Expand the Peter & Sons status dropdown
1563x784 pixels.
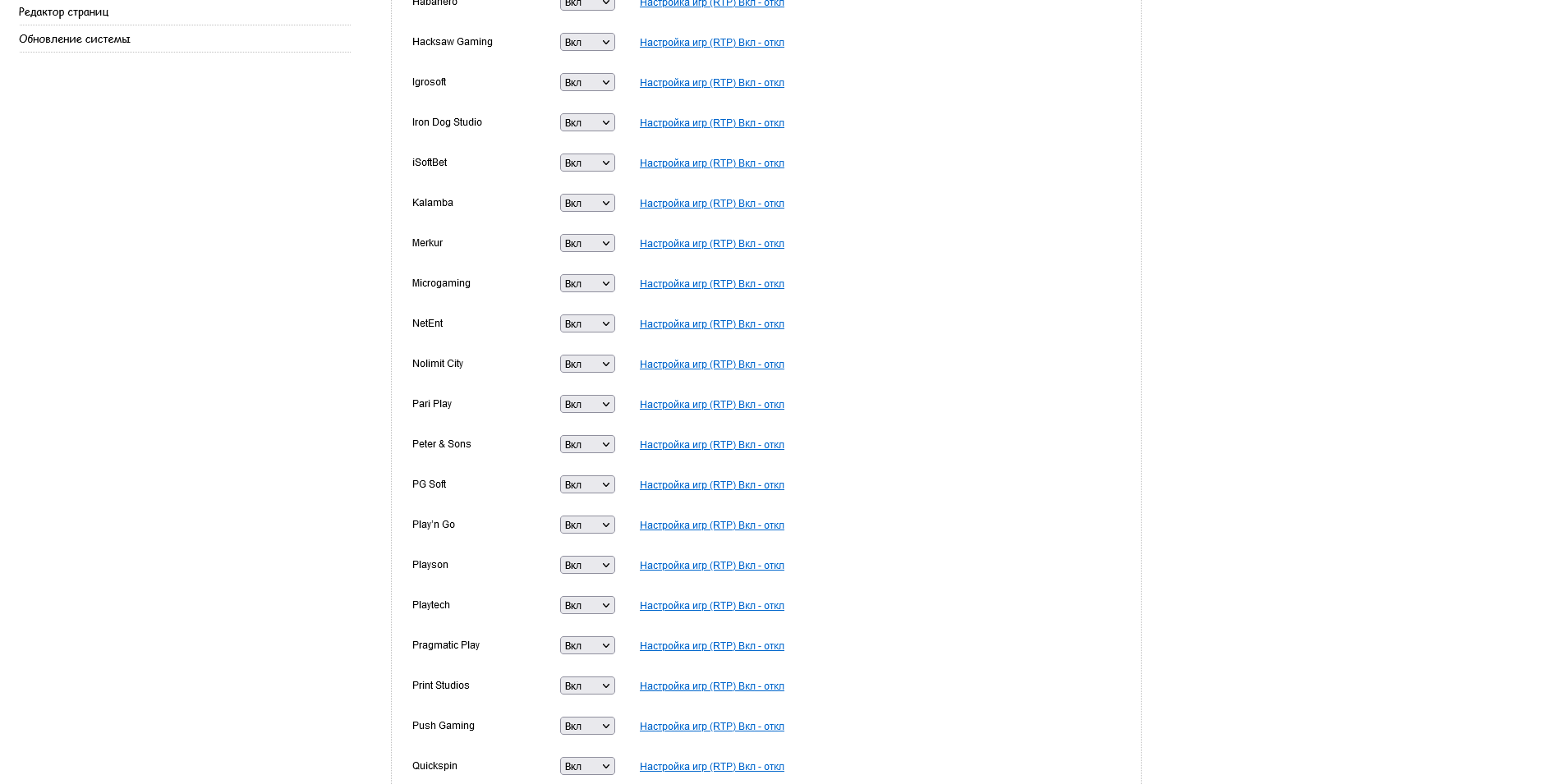[587, 444]
